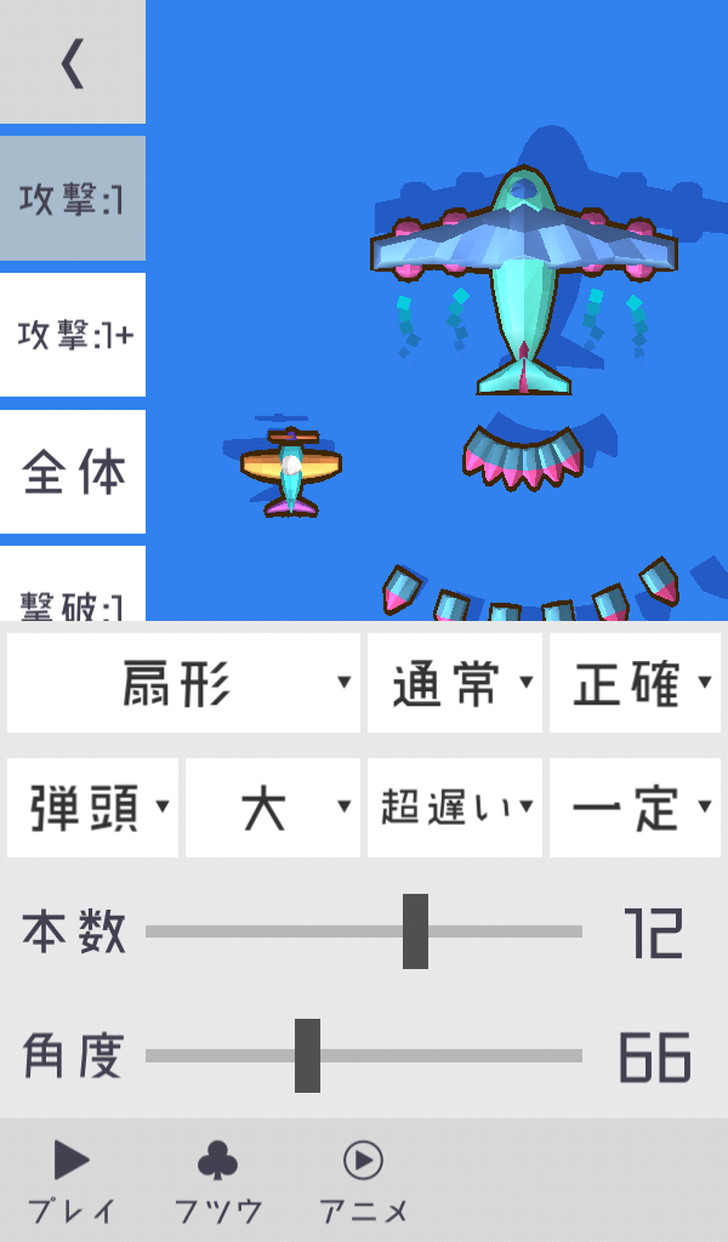
Task: Tap the 本数 slider handle
Action: pos(415,931)
